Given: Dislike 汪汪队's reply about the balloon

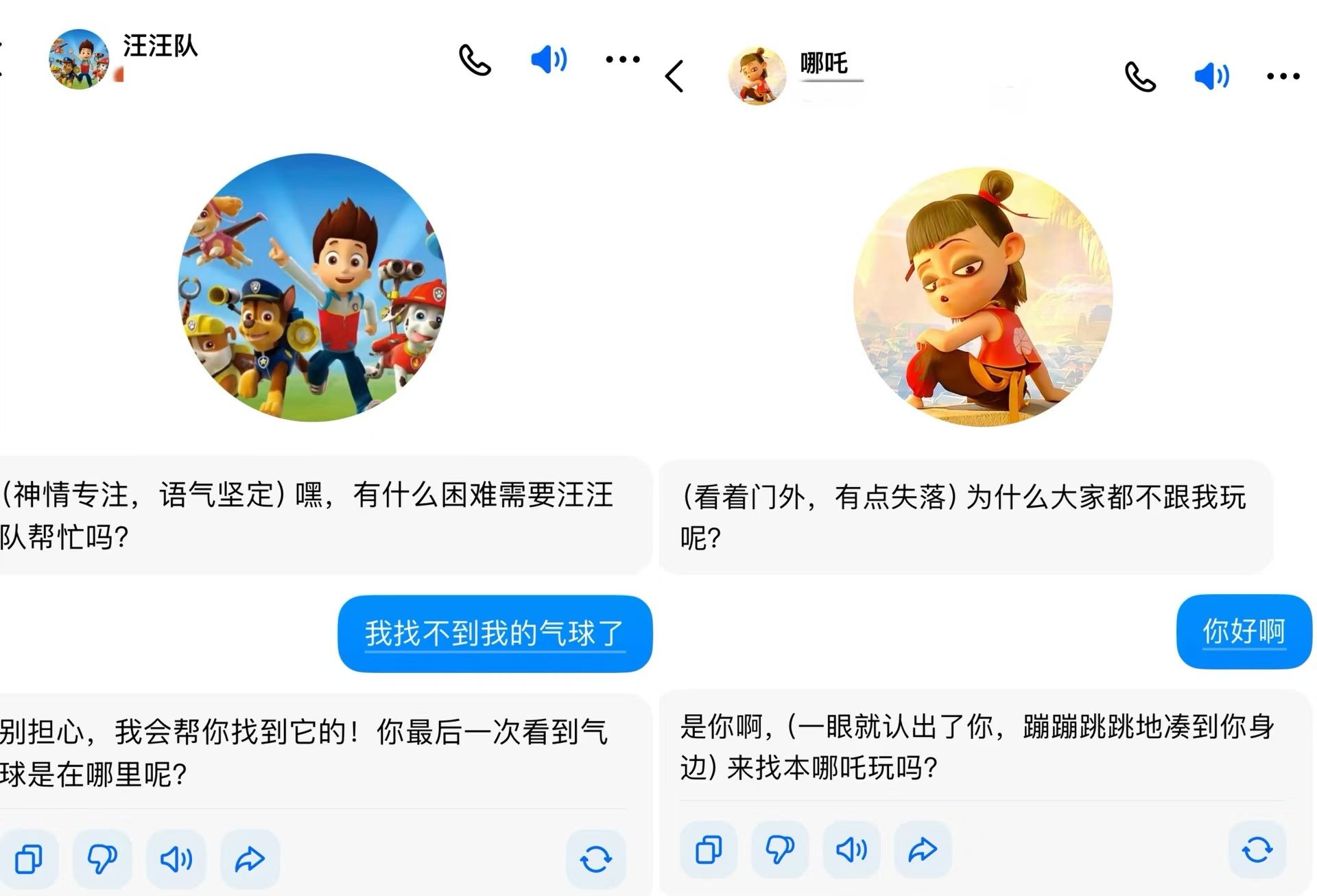Looking at the screenshot, I should tap(102, 858).
